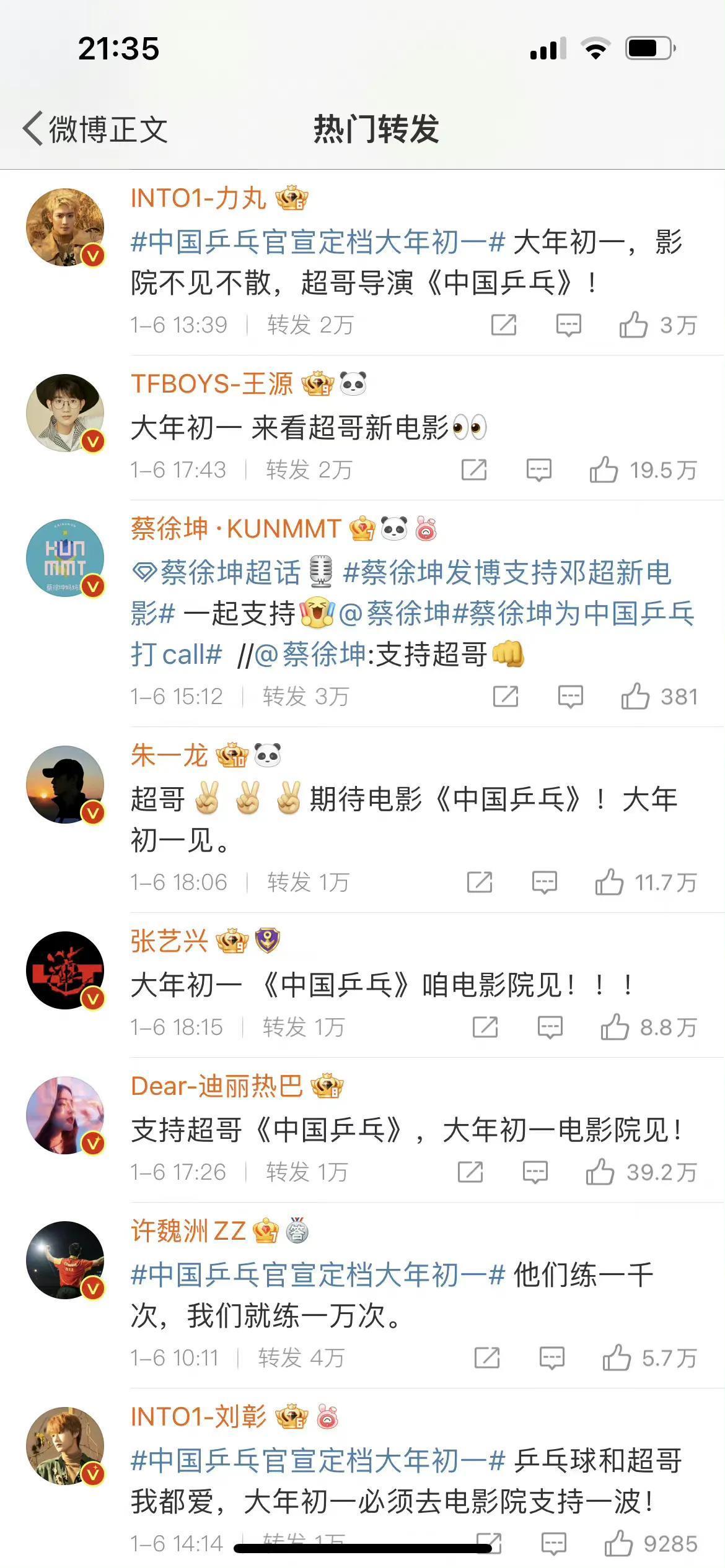Like 蔡徐坤·KUNMMT's repost
725x1568 pixels.
(x=635, y=697)
